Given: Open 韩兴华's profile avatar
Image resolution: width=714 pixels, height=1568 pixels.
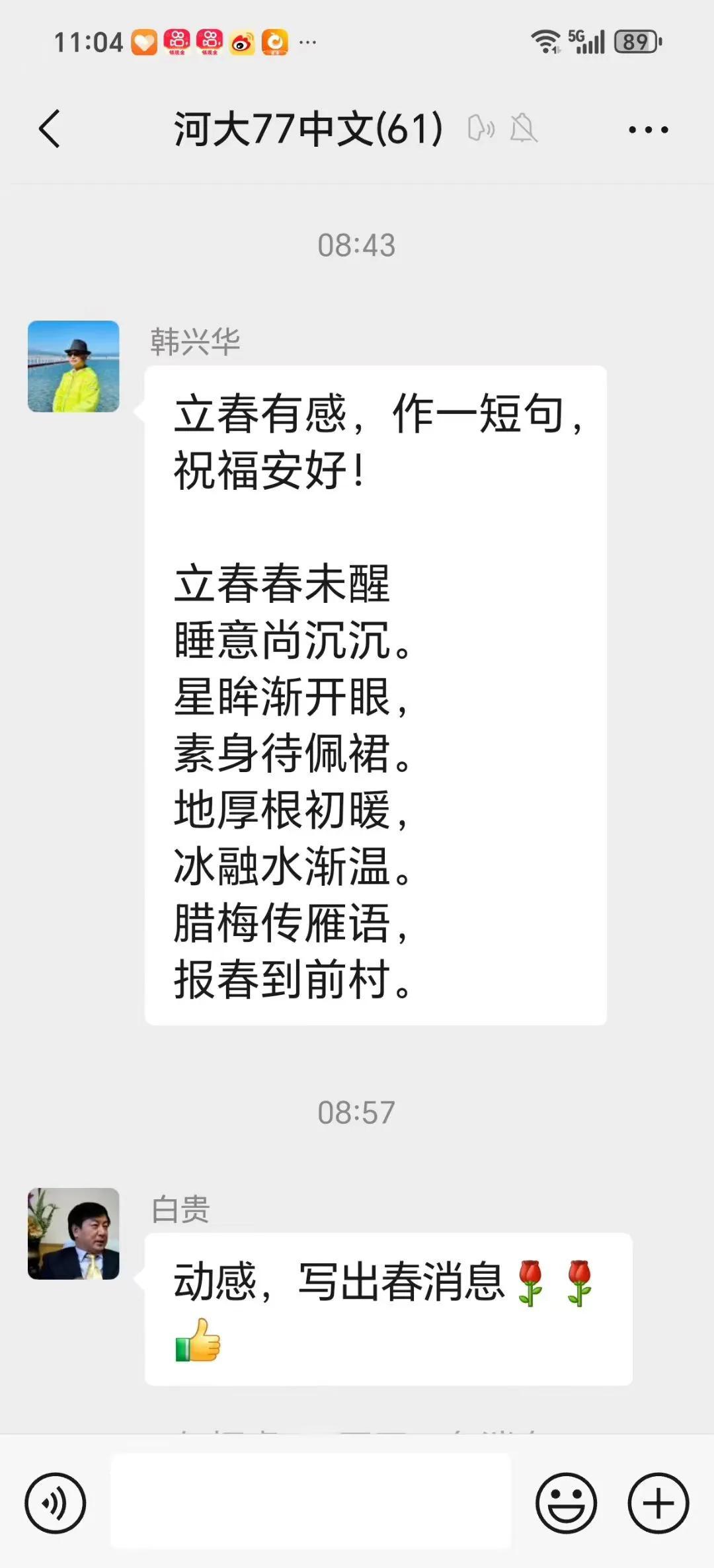Looking at the screenshot, I should coord(73,367).
